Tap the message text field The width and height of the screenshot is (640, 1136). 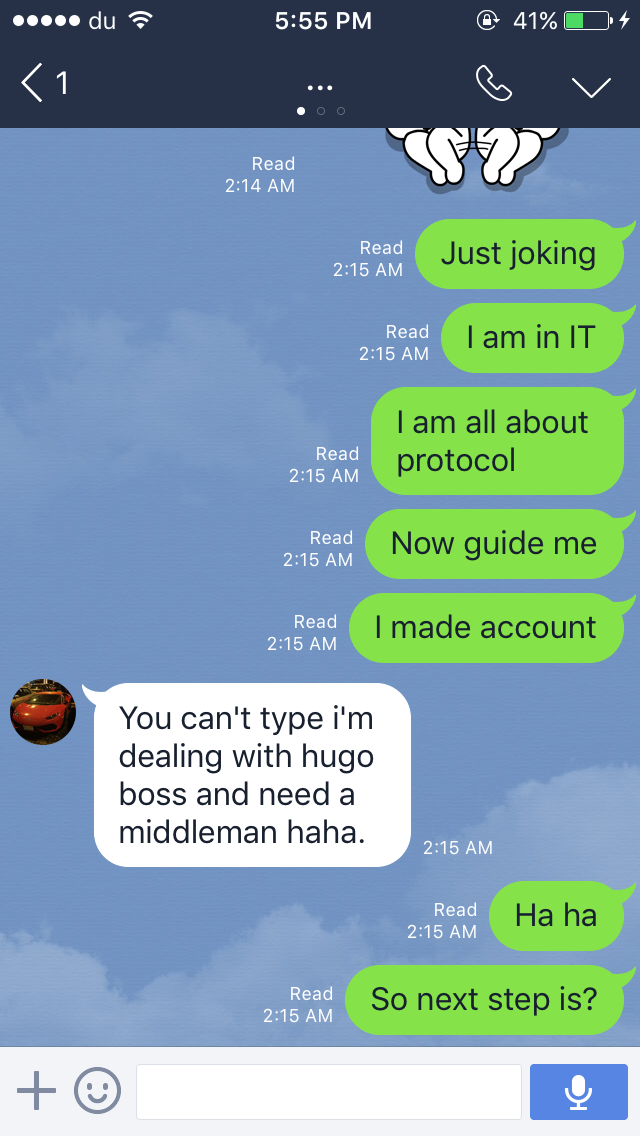click(328, 1091)
